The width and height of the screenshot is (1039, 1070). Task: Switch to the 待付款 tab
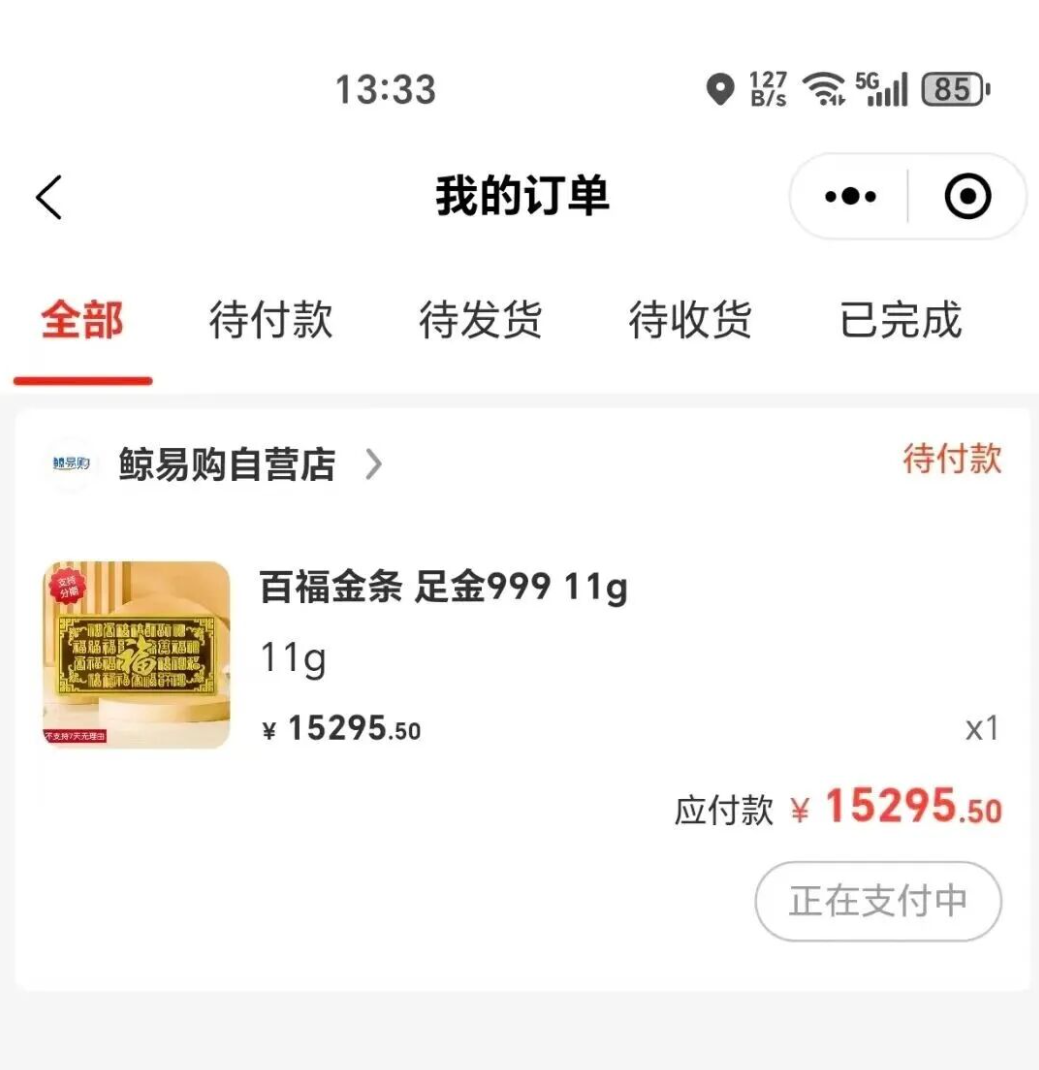[x=271, y=322]
